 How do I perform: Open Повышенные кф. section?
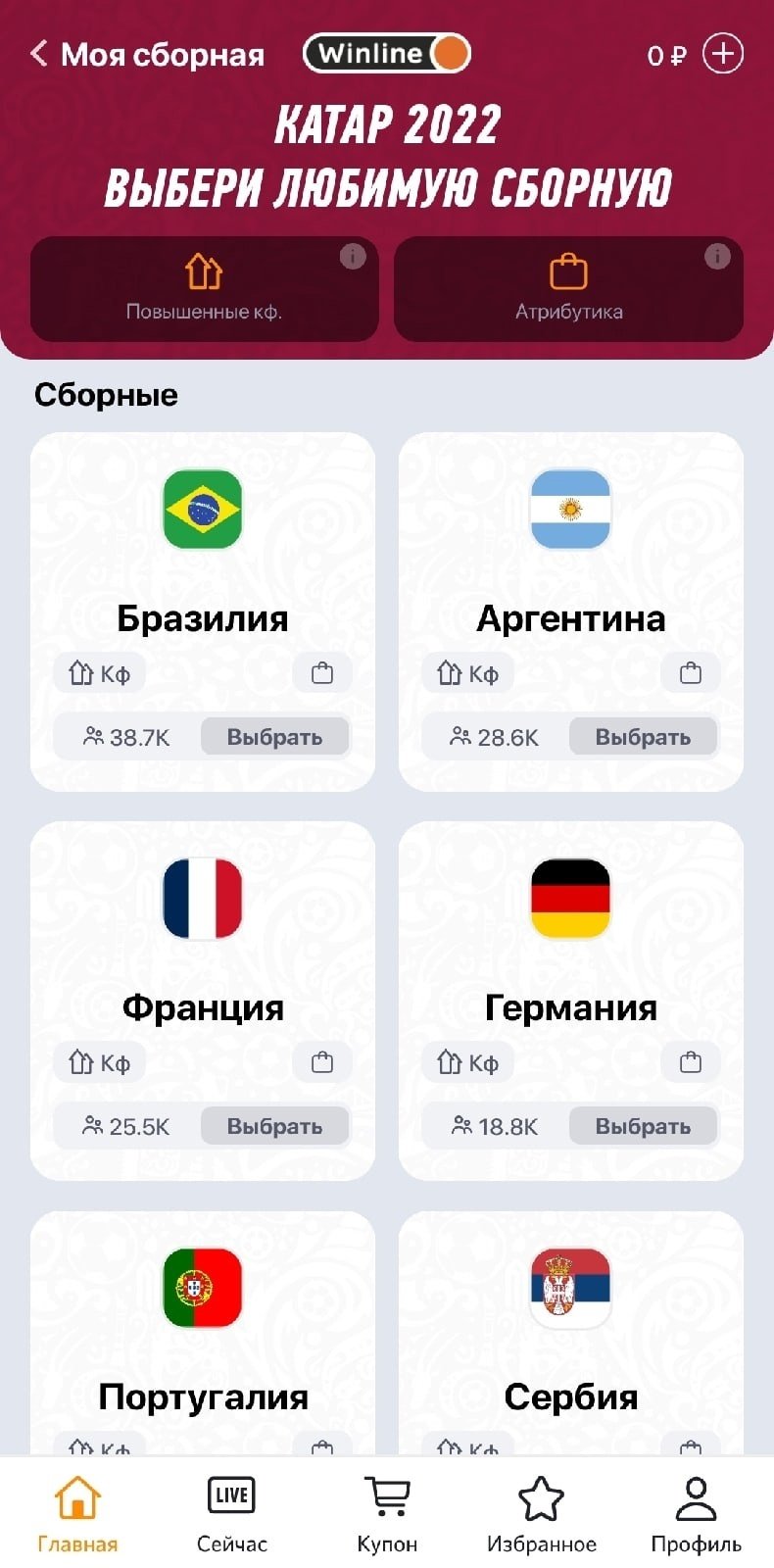click(x=204, y=289)
